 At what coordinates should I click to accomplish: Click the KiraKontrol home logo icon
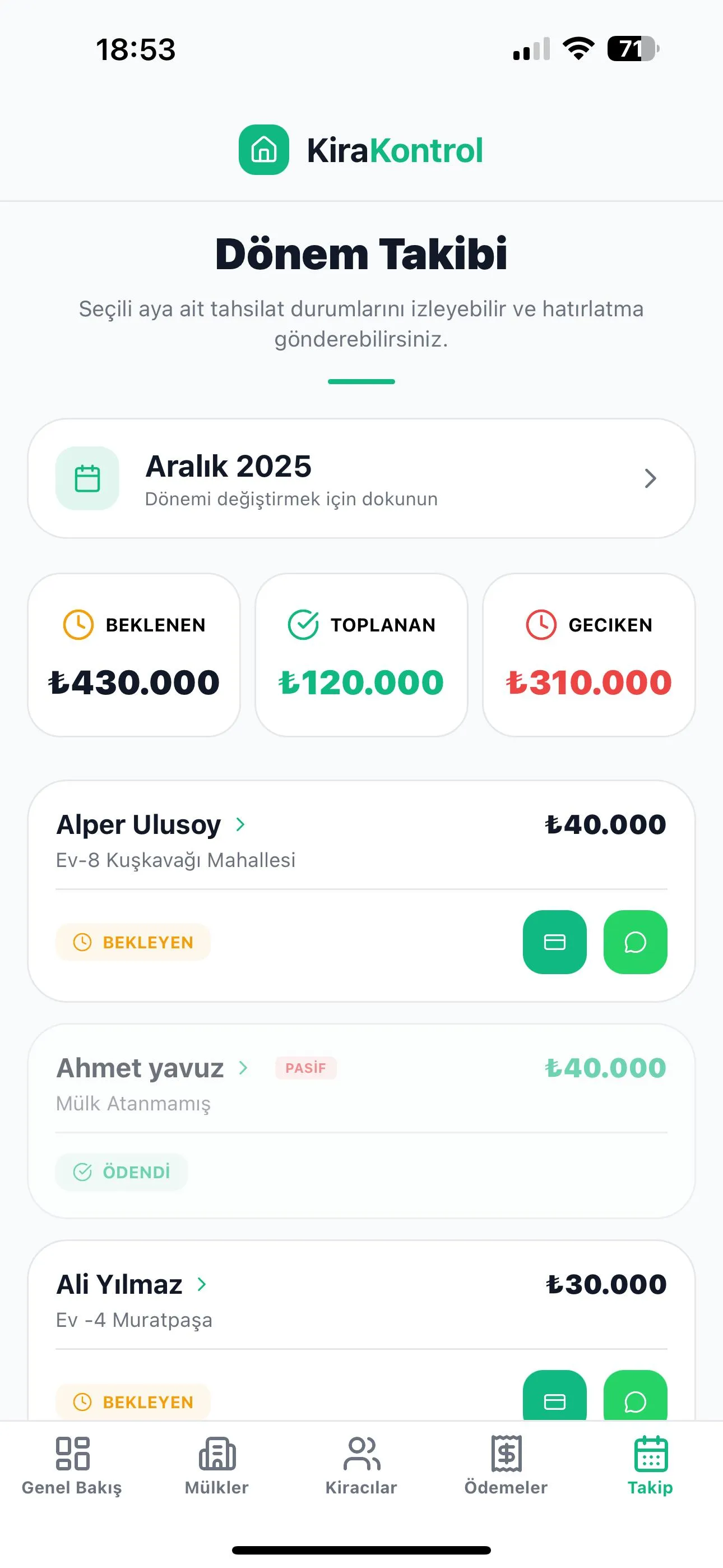[263, 150]
